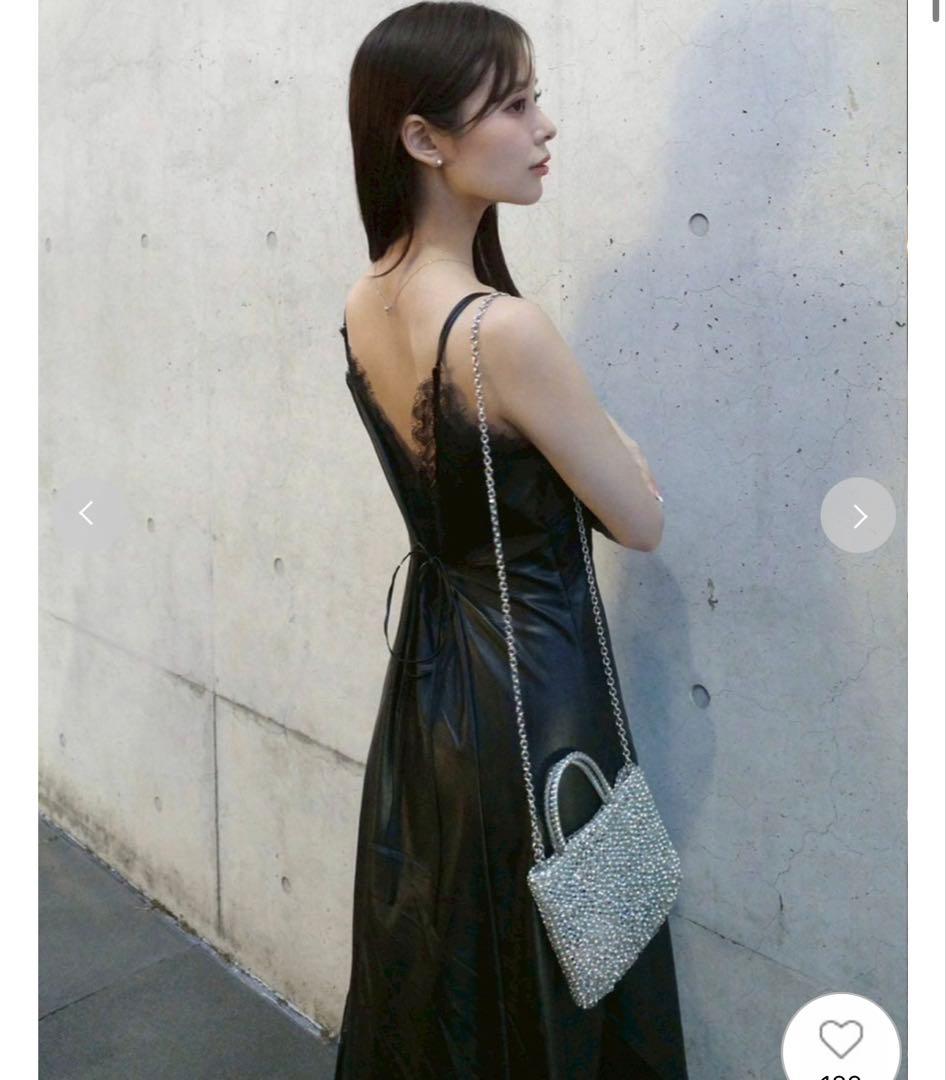
Task: Expand the next image using the right arrow
Action: pos(858,513)
